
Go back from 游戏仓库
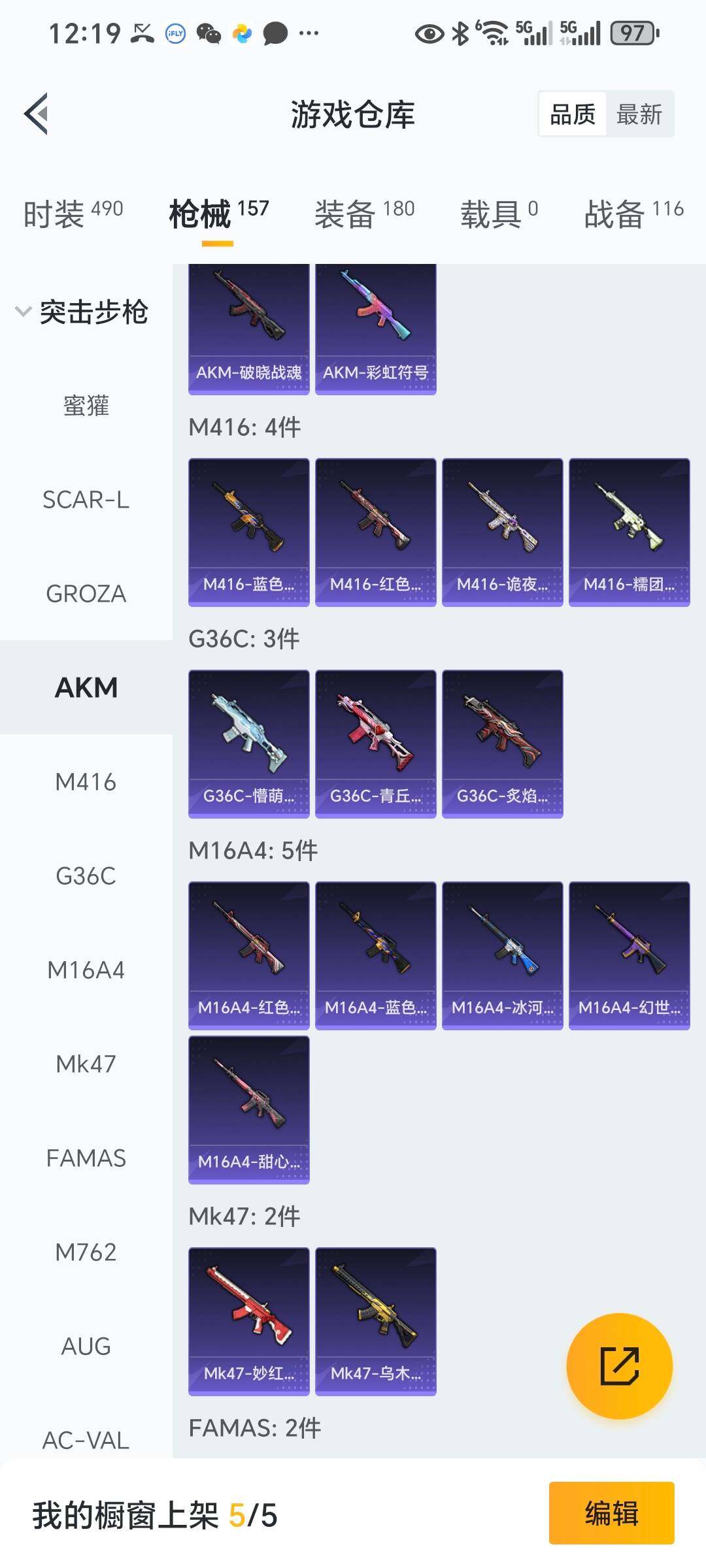(37, 114)
